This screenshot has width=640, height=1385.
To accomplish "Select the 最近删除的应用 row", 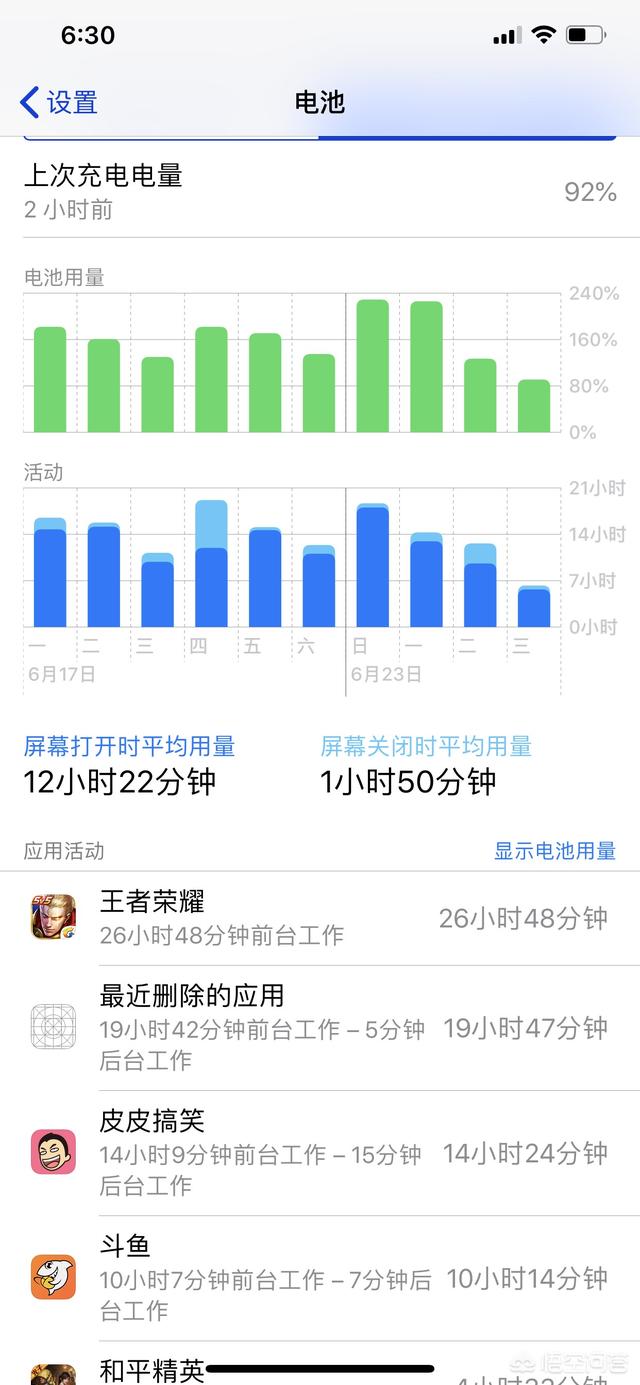I will coord(320,1027).
